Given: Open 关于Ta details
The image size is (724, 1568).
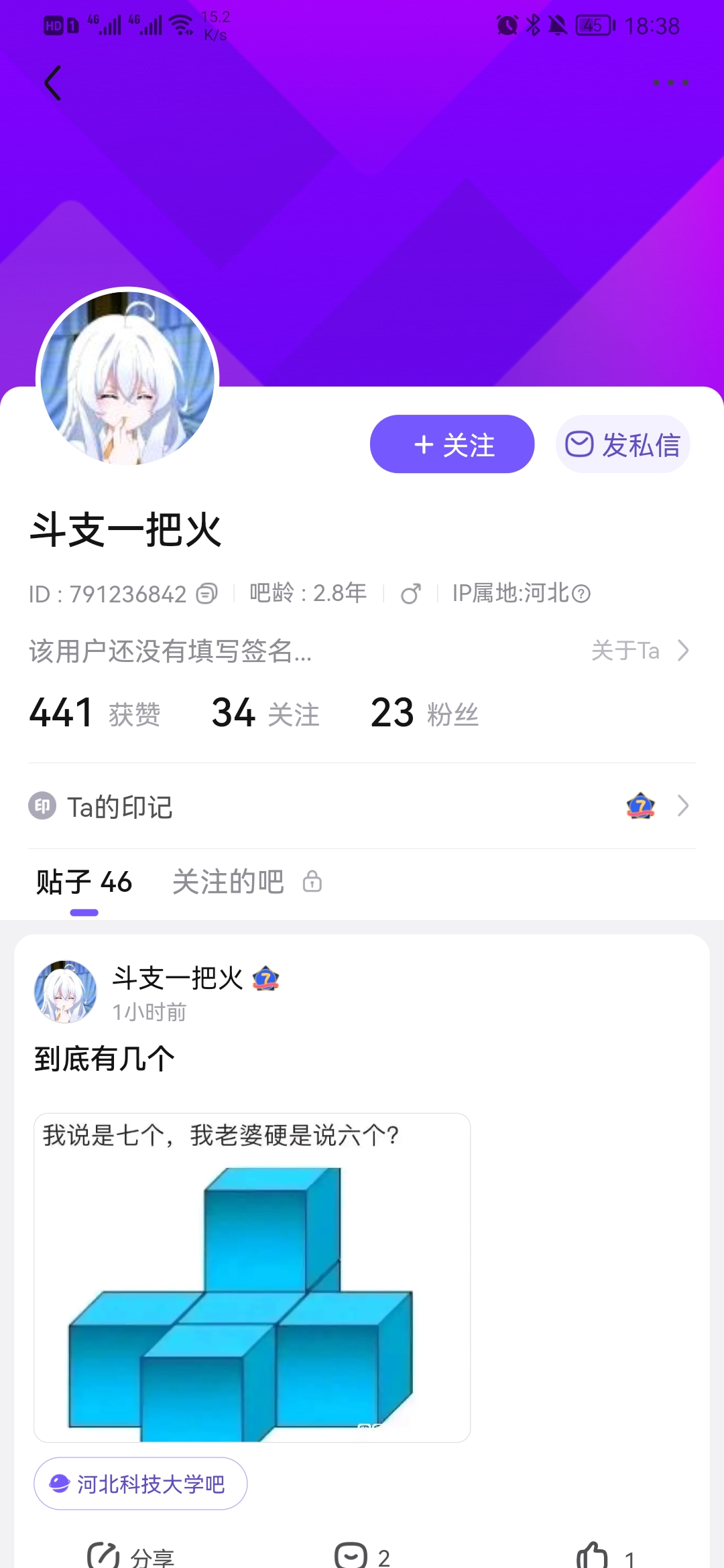Looking at the screenshot, I should 640,651.
